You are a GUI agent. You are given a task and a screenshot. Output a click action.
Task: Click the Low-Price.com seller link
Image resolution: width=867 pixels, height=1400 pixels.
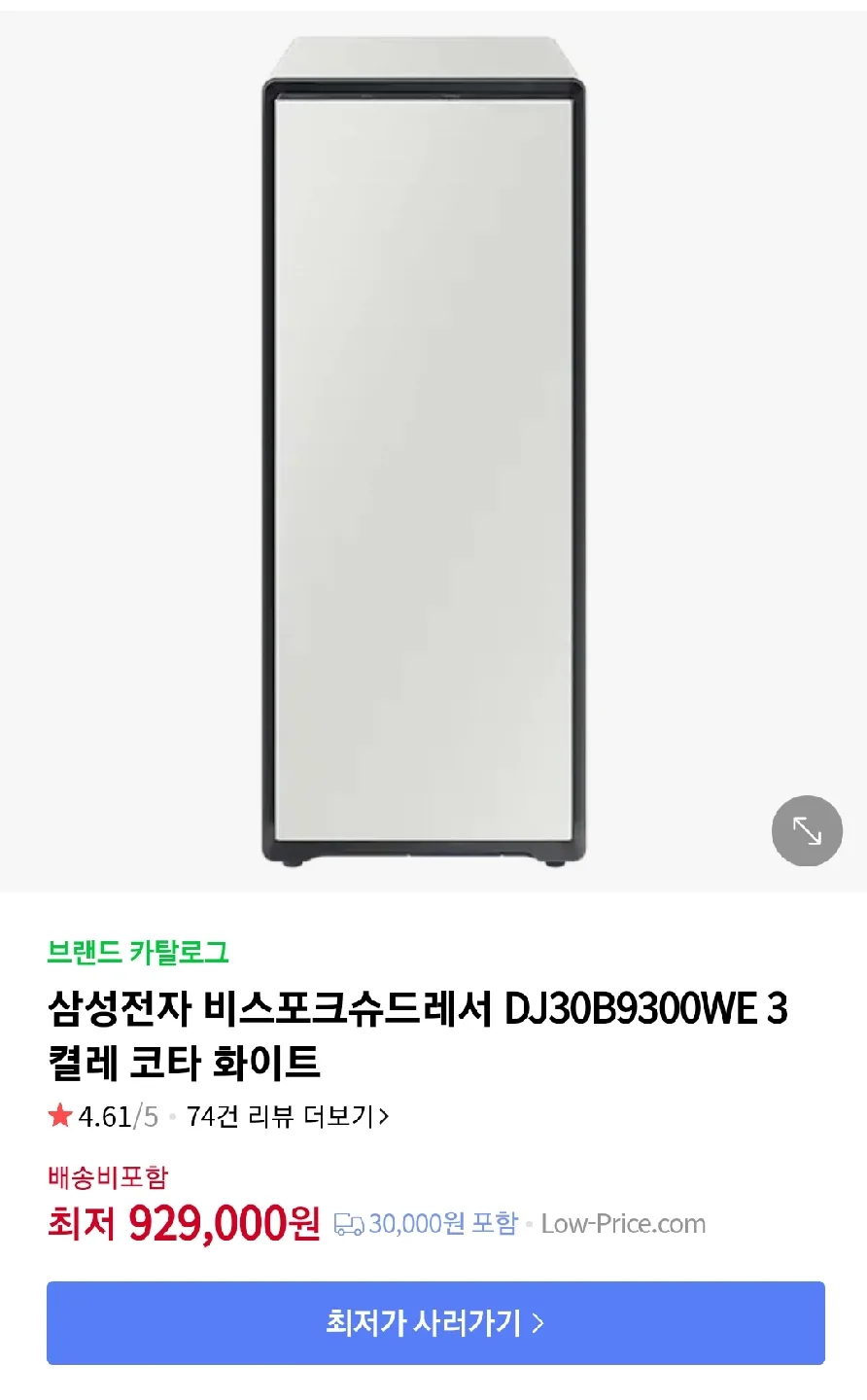pos(623,1223)
